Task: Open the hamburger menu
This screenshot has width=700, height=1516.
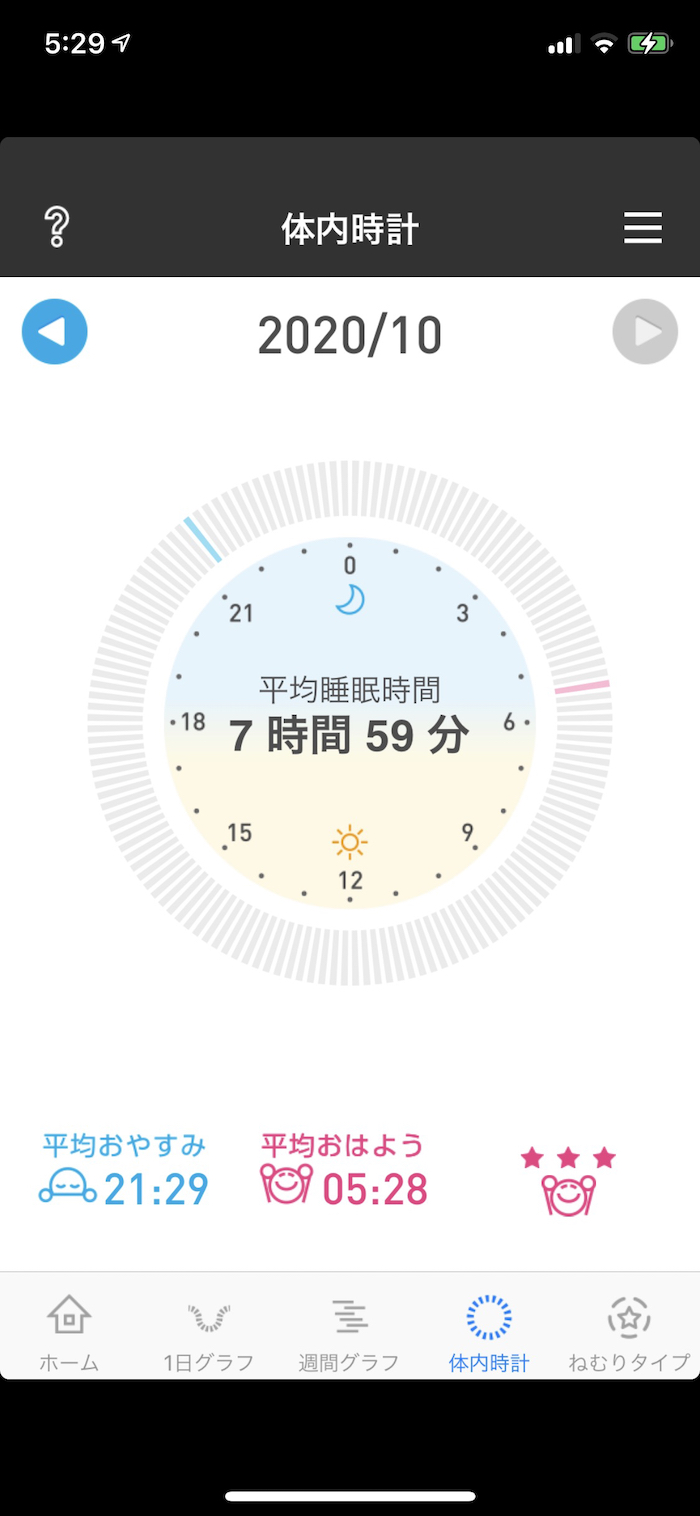Action: (x=643, y=228)
